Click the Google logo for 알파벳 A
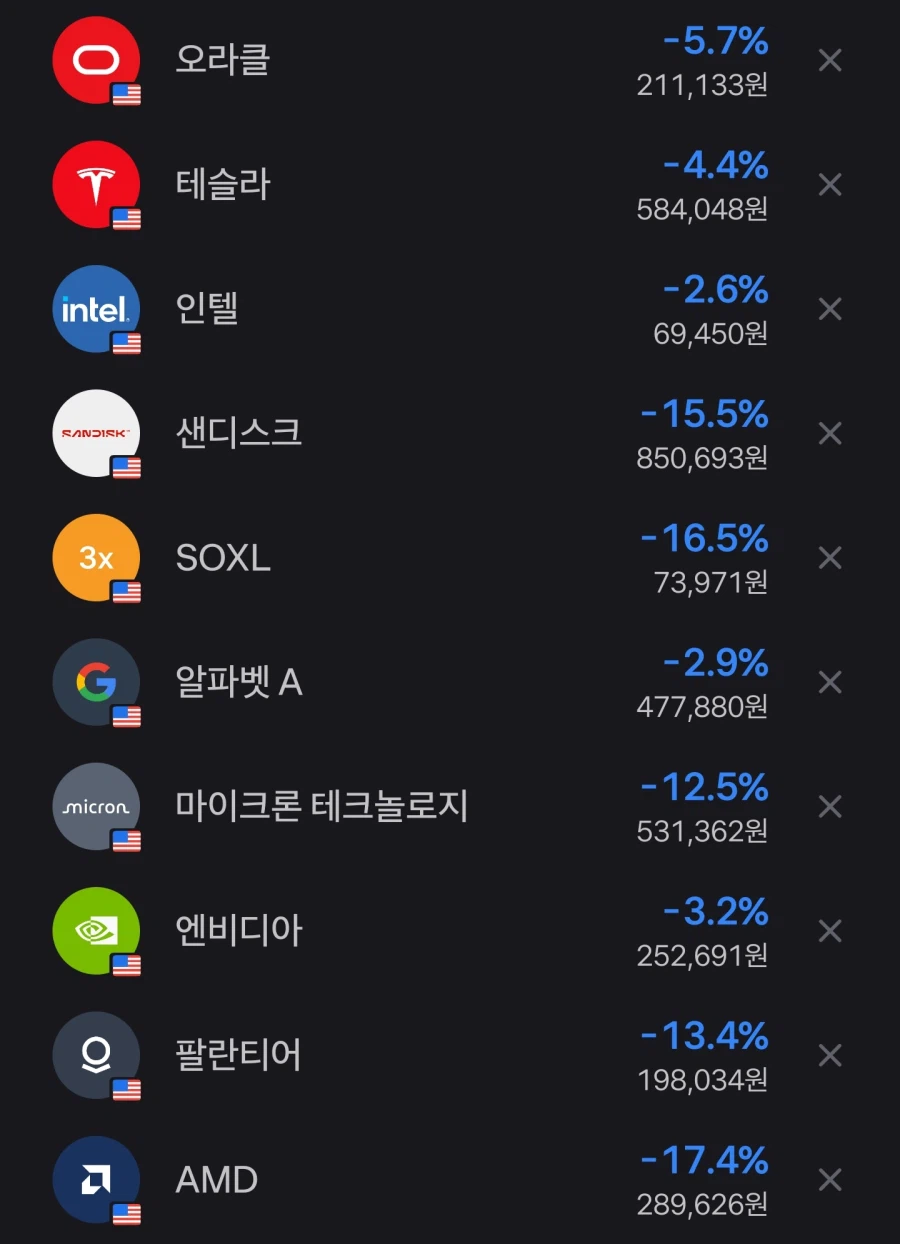Screen dimensions: 900x1244 point(95,682)
